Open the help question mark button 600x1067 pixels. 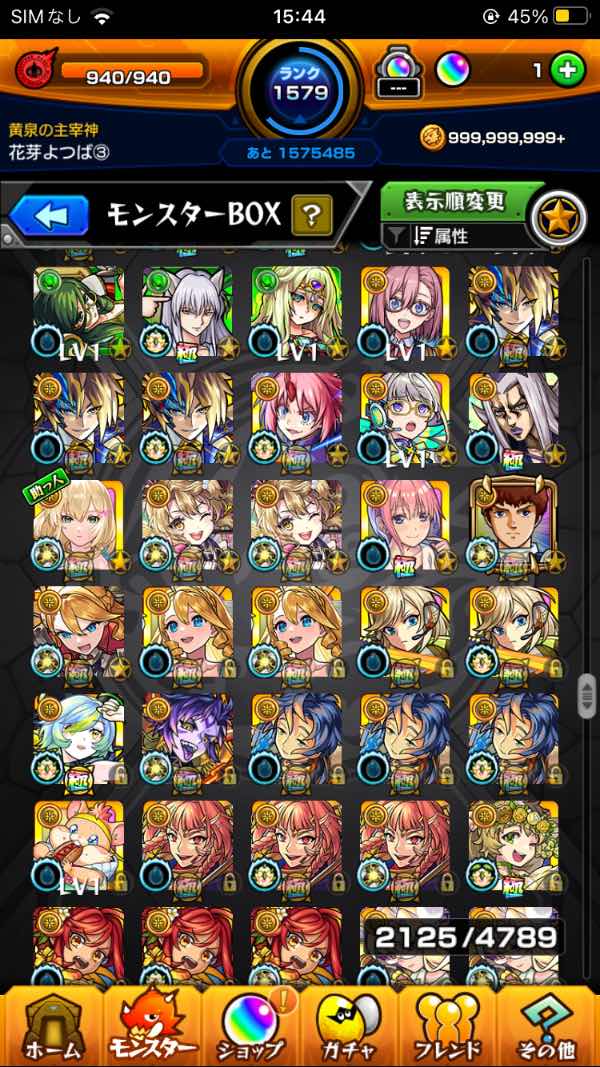(312, 214)
